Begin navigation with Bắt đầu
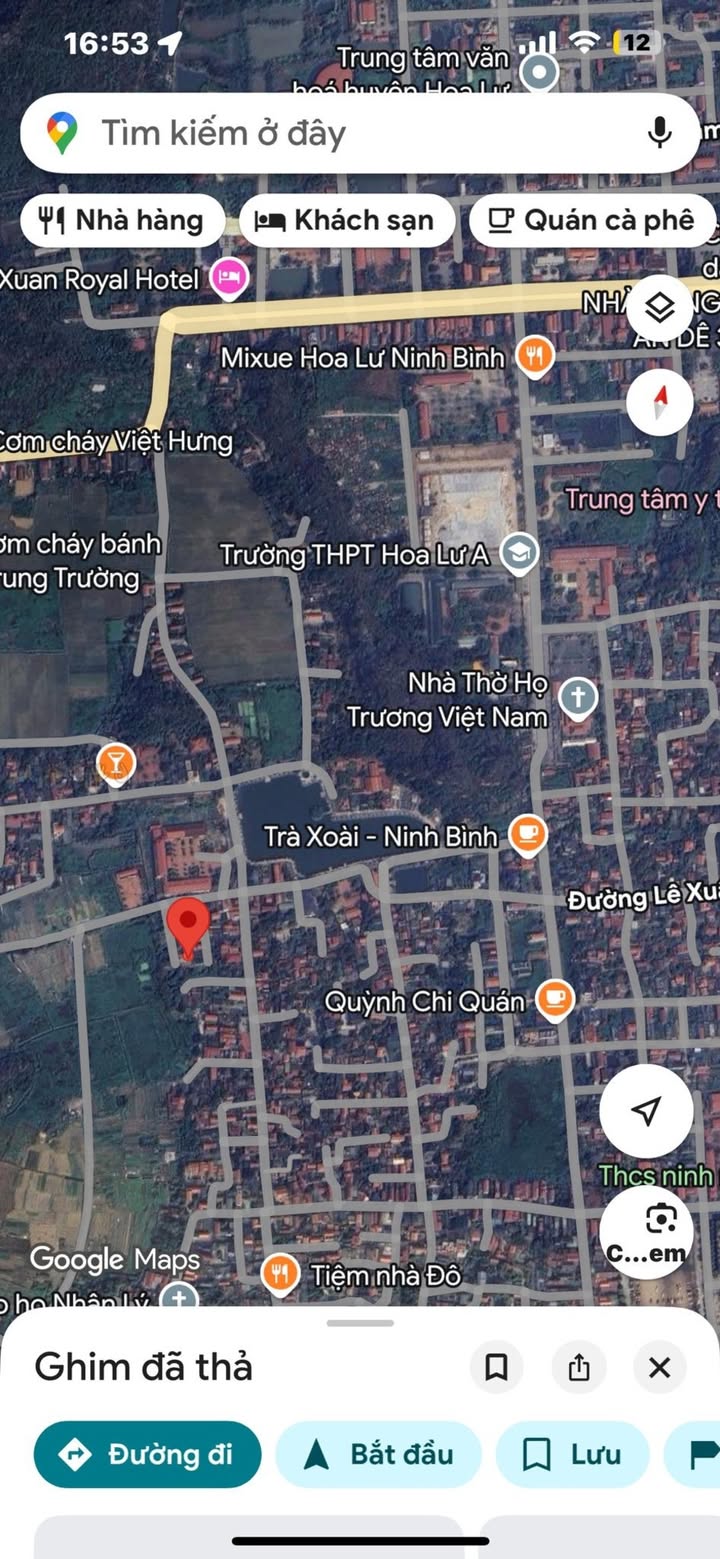720x1559 pixels. click(379, 1454)
